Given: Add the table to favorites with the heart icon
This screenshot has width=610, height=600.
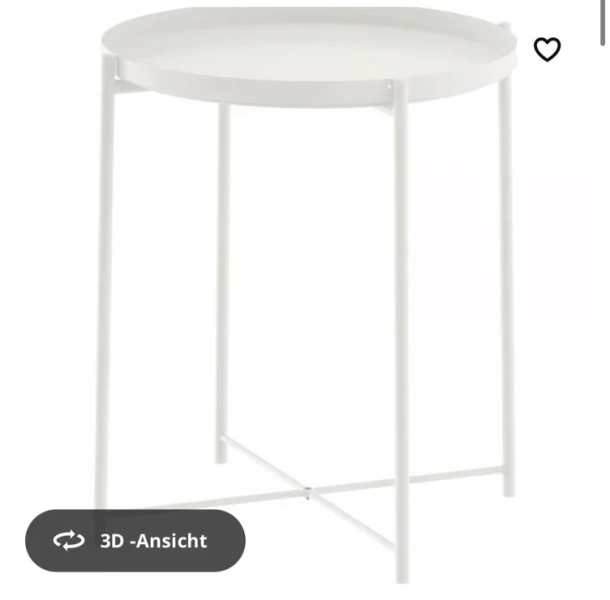Looking at the screenshot, I should [x=547, y=49].
